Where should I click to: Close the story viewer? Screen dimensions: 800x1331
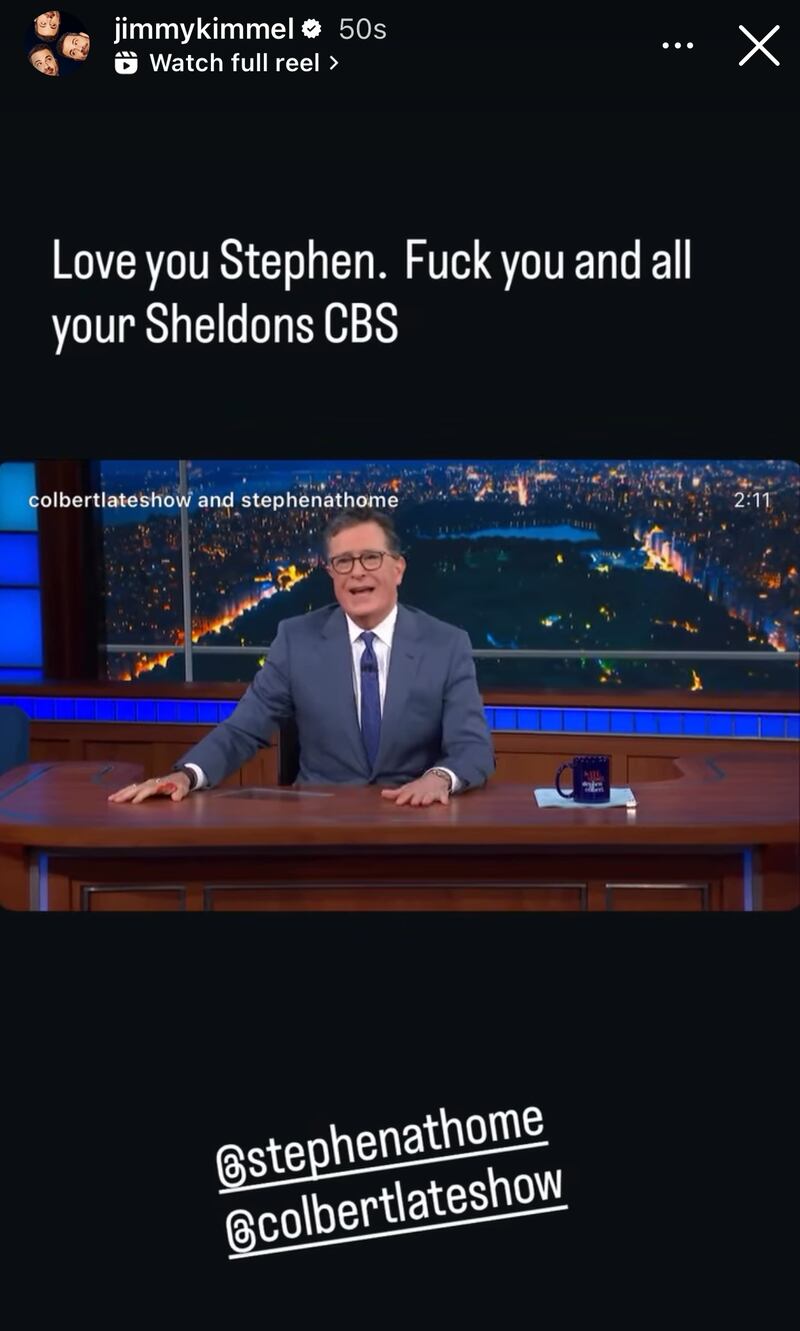point(759,46)
